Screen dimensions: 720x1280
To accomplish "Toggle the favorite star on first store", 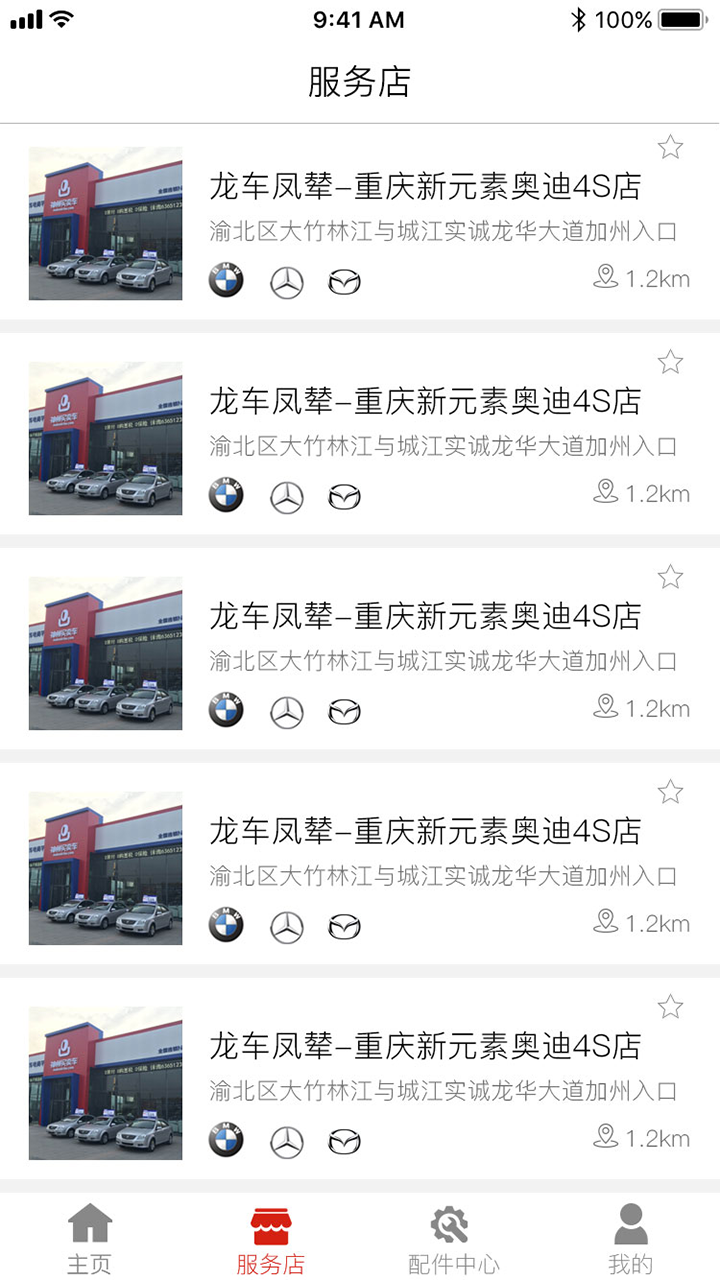I will (670, 146).
